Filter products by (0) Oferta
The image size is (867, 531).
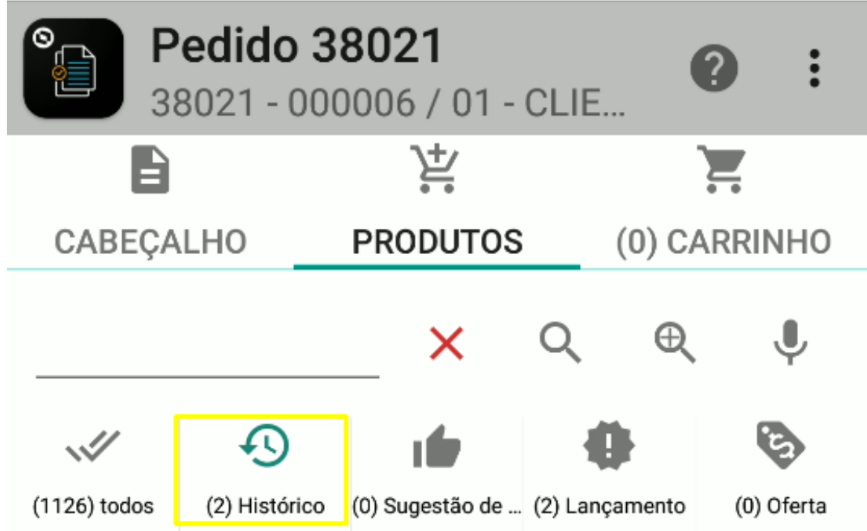782,470
